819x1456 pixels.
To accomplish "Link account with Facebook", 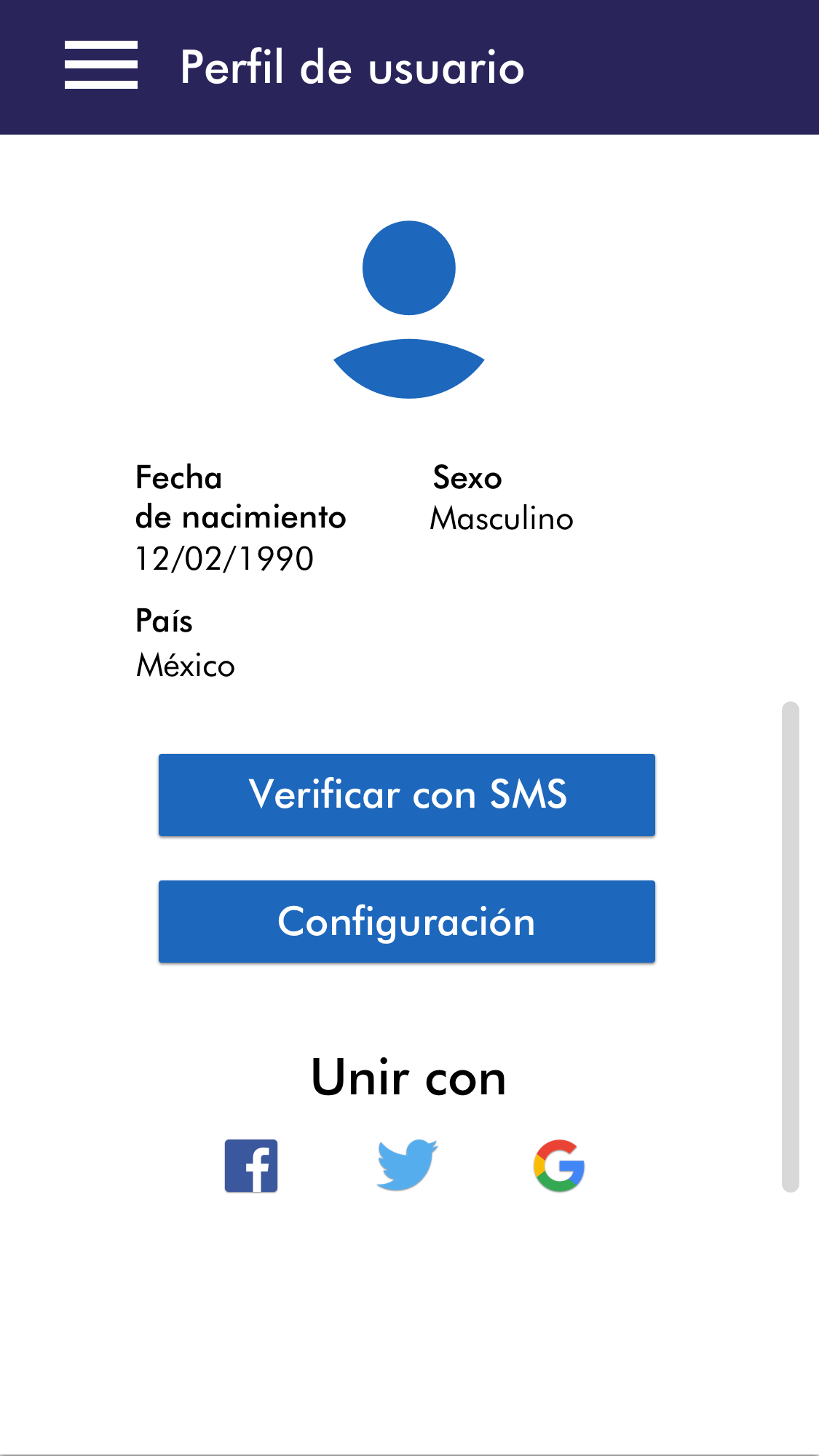I will pyautogui.click(x=251, y=1166).
